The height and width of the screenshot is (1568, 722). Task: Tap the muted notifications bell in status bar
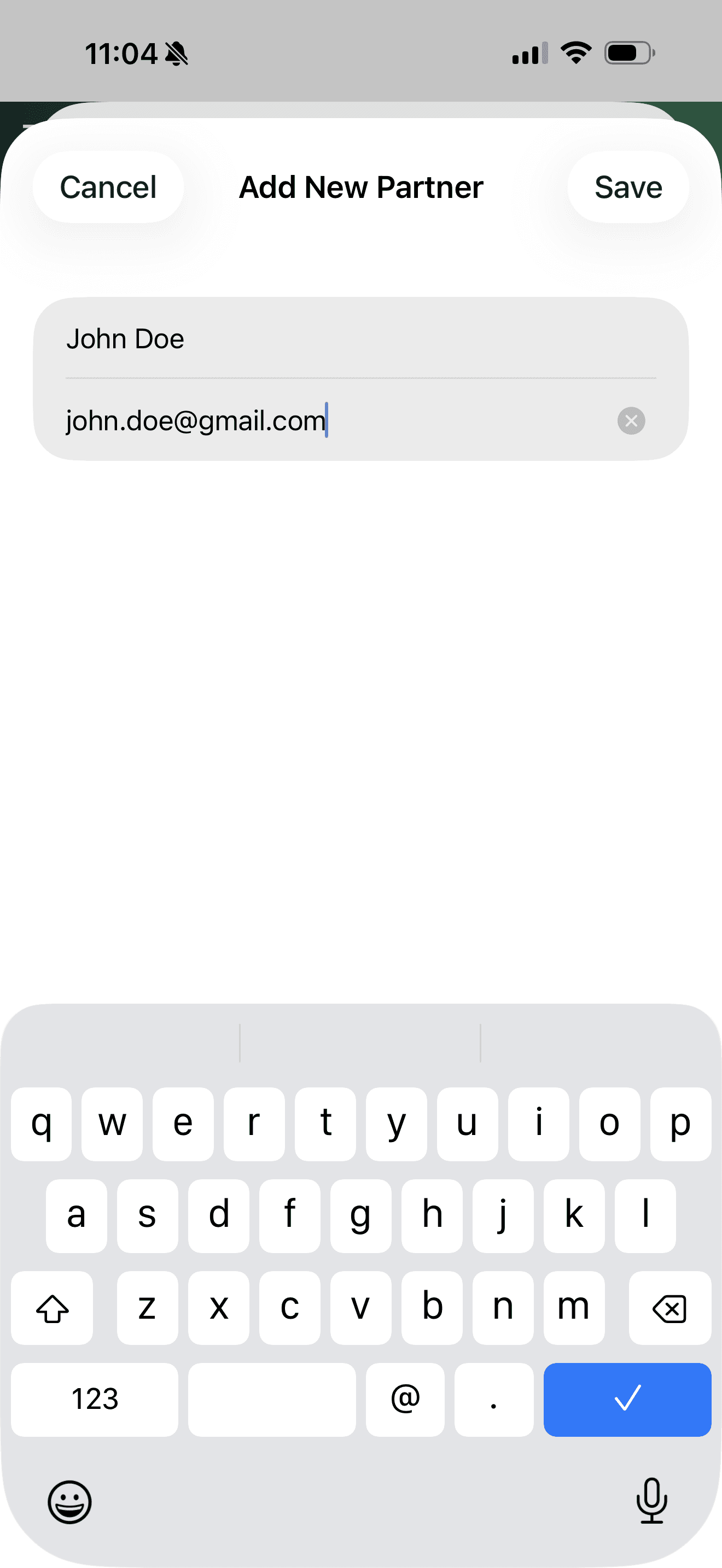point(176,53)
